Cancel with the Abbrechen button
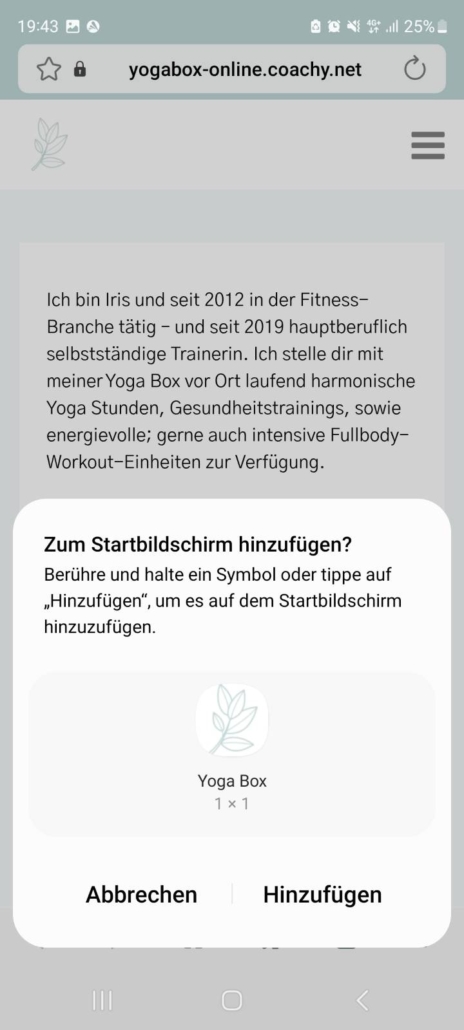The height and width of the screenshot is (1030, 464). (x=141, y=895)
